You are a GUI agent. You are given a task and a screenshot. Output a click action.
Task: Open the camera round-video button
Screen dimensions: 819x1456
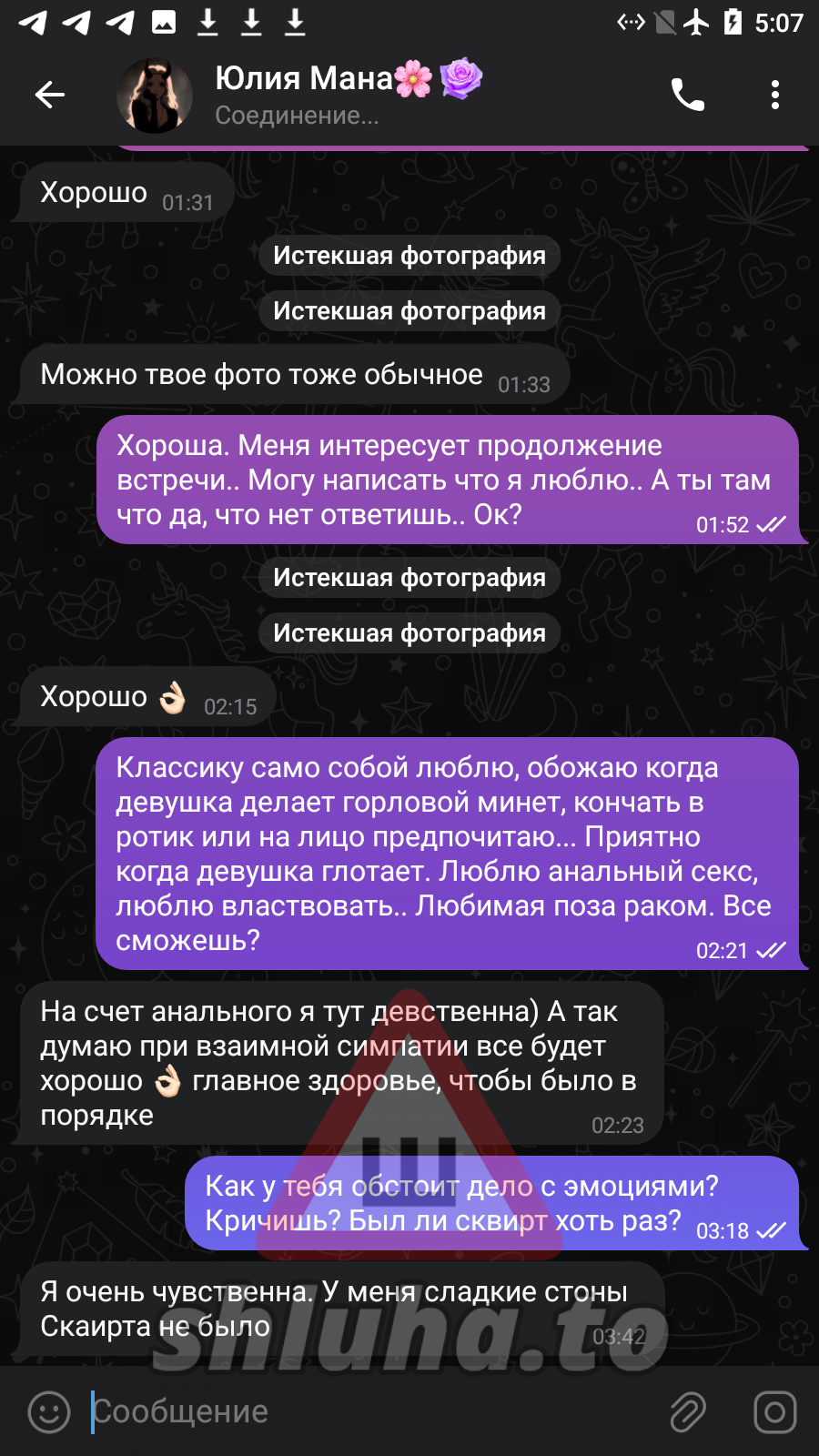pos(774,1411)
